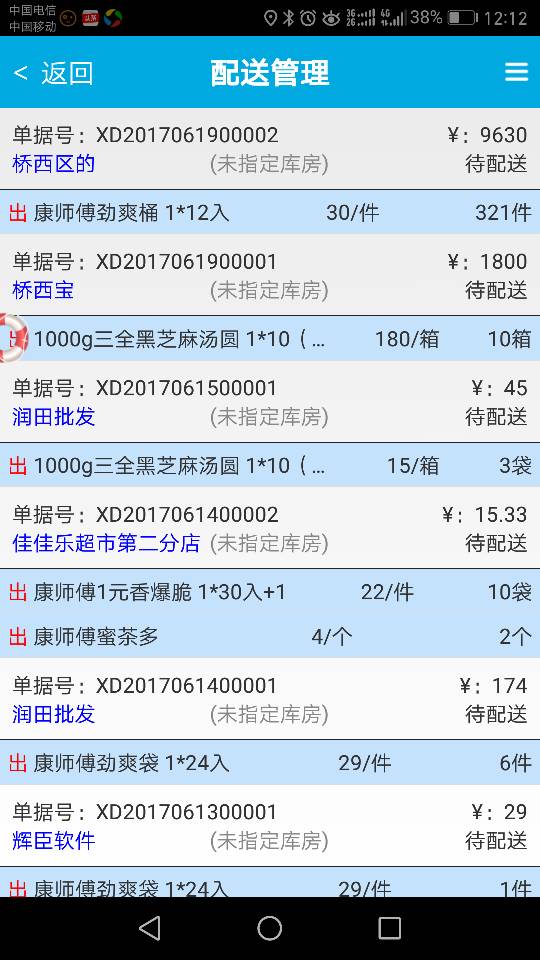Select the customer link 桥西区的
This screenshot has height=960, width=540.
coord(53,164)
